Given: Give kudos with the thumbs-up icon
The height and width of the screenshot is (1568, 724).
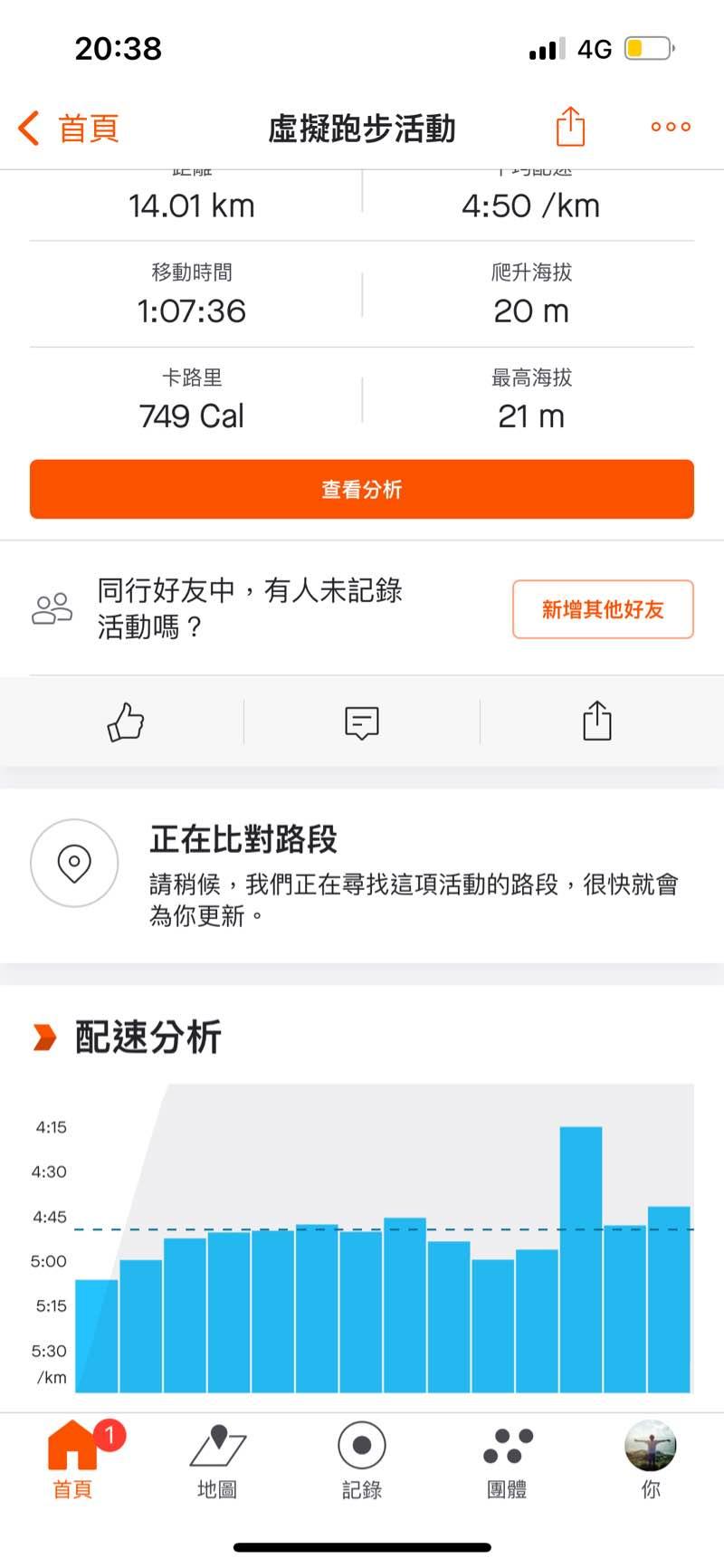Looking at the screenshot, I should pyautogui.click(x=126, y=722).
